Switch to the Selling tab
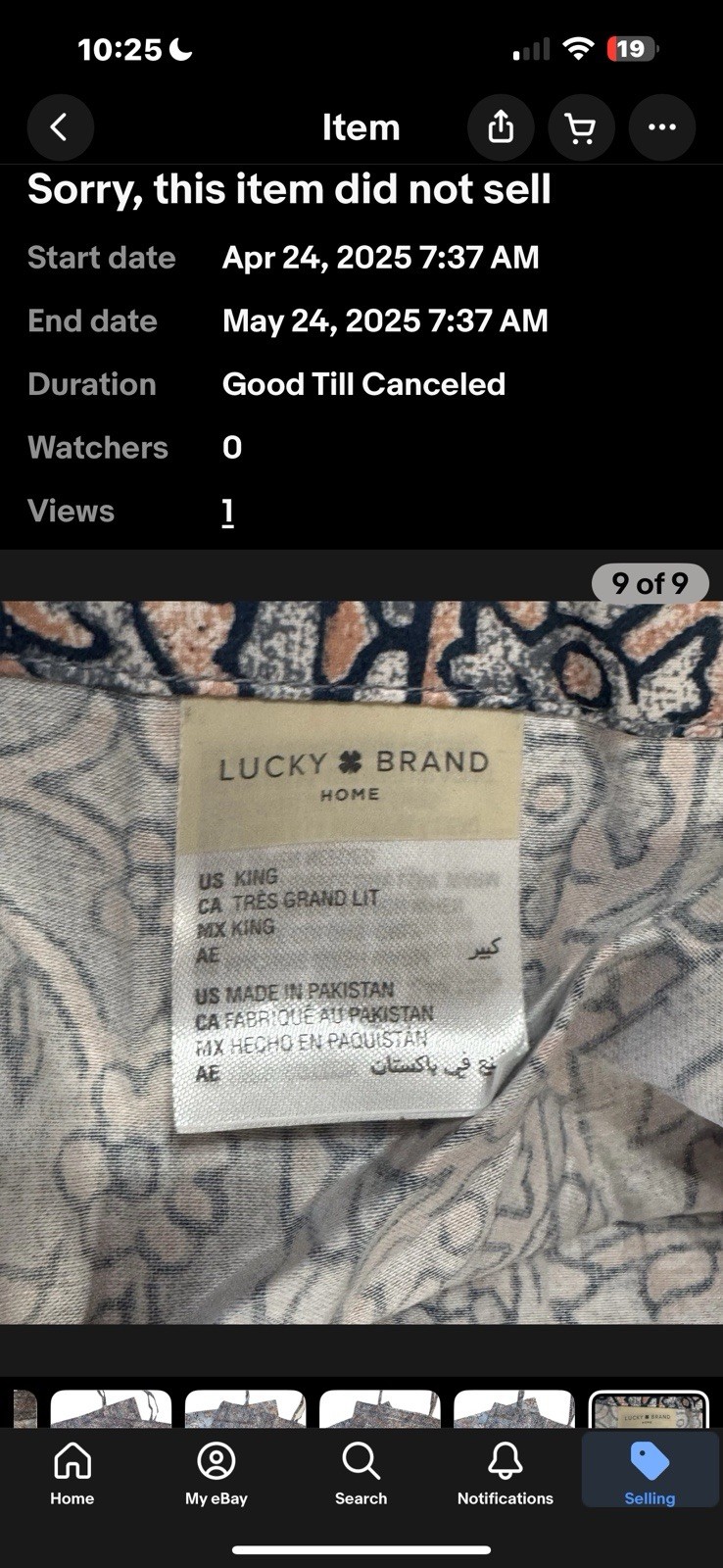Screen dimensions: 723x1568 coord(650,1473)
